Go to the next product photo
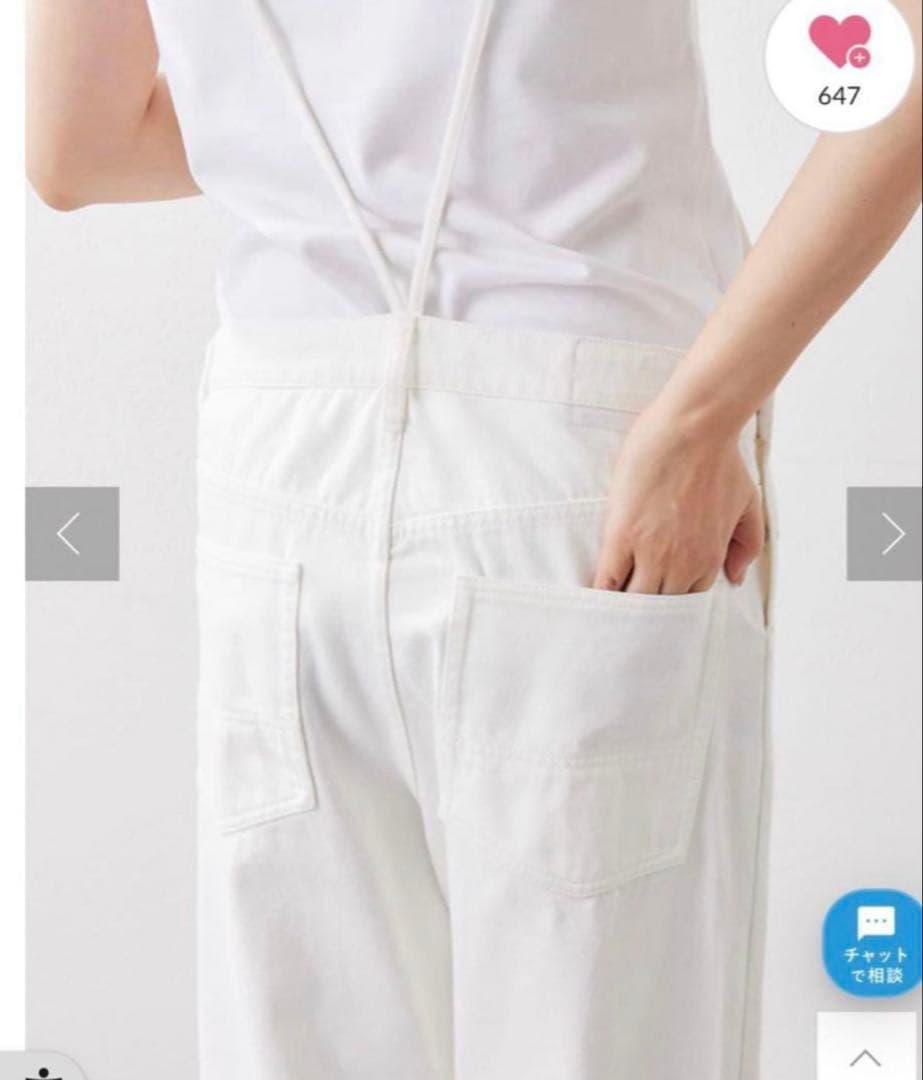The height and width of the screenshot is (1080, 923). (x=884, y=534)
